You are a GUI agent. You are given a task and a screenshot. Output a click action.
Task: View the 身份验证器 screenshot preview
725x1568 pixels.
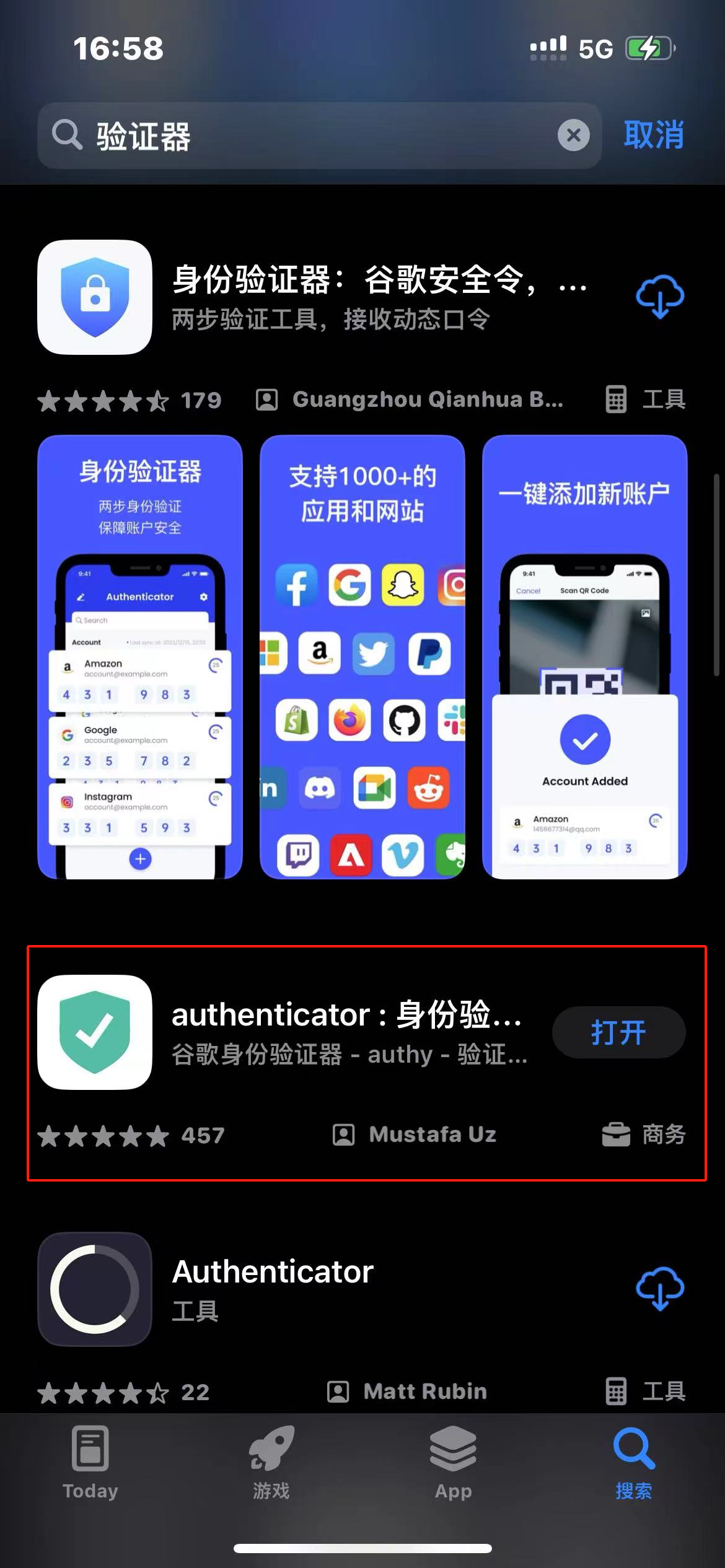[140, 656]
